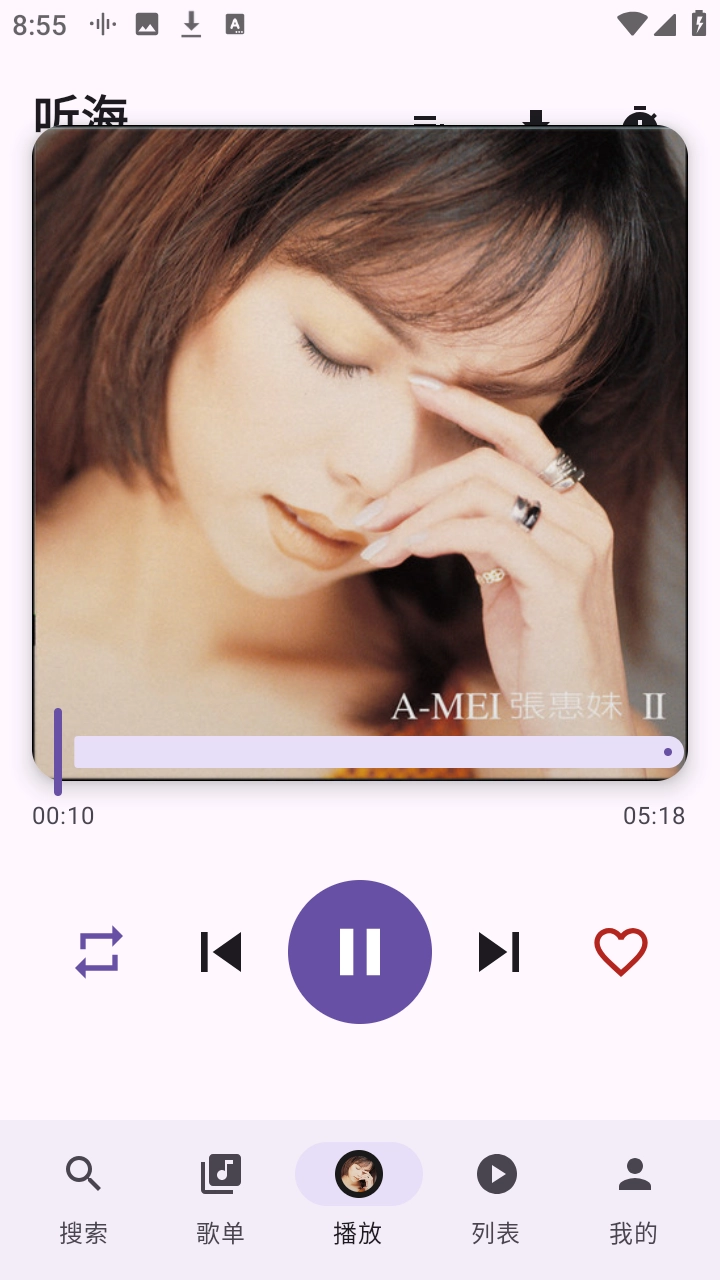
Task: Open the 列表 list icon
Action: click(497, 1171)
